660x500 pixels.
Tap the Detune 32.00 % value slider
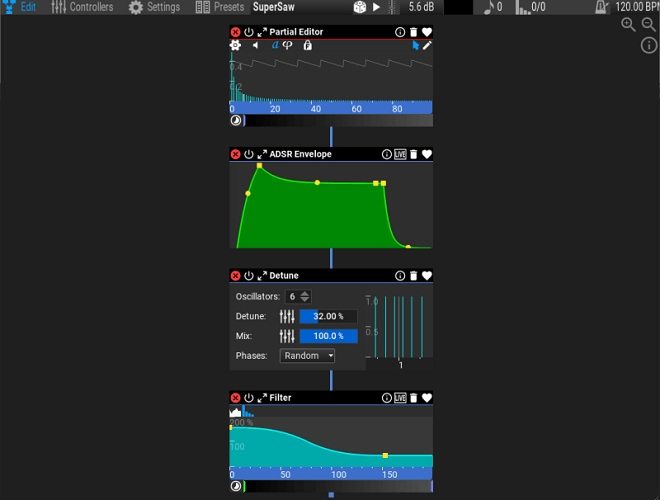(x=328, y=316)
